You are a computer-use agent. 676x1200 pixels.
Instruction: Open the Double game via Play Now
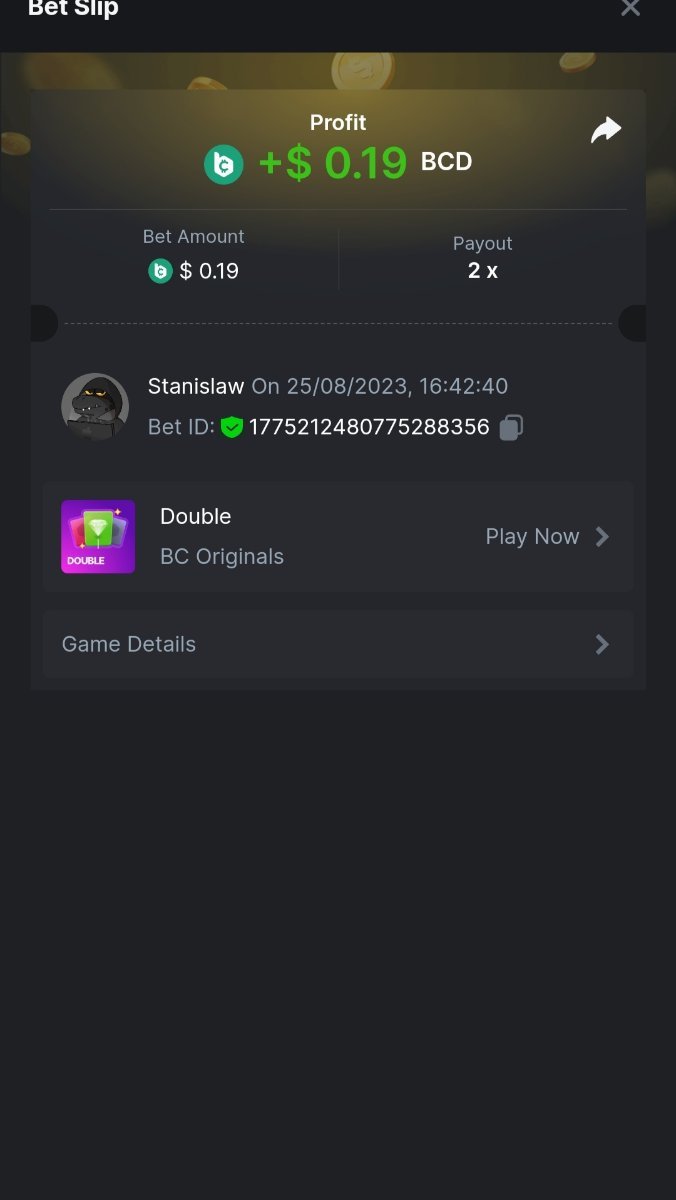pyautogui.click(x=546, y=537)
